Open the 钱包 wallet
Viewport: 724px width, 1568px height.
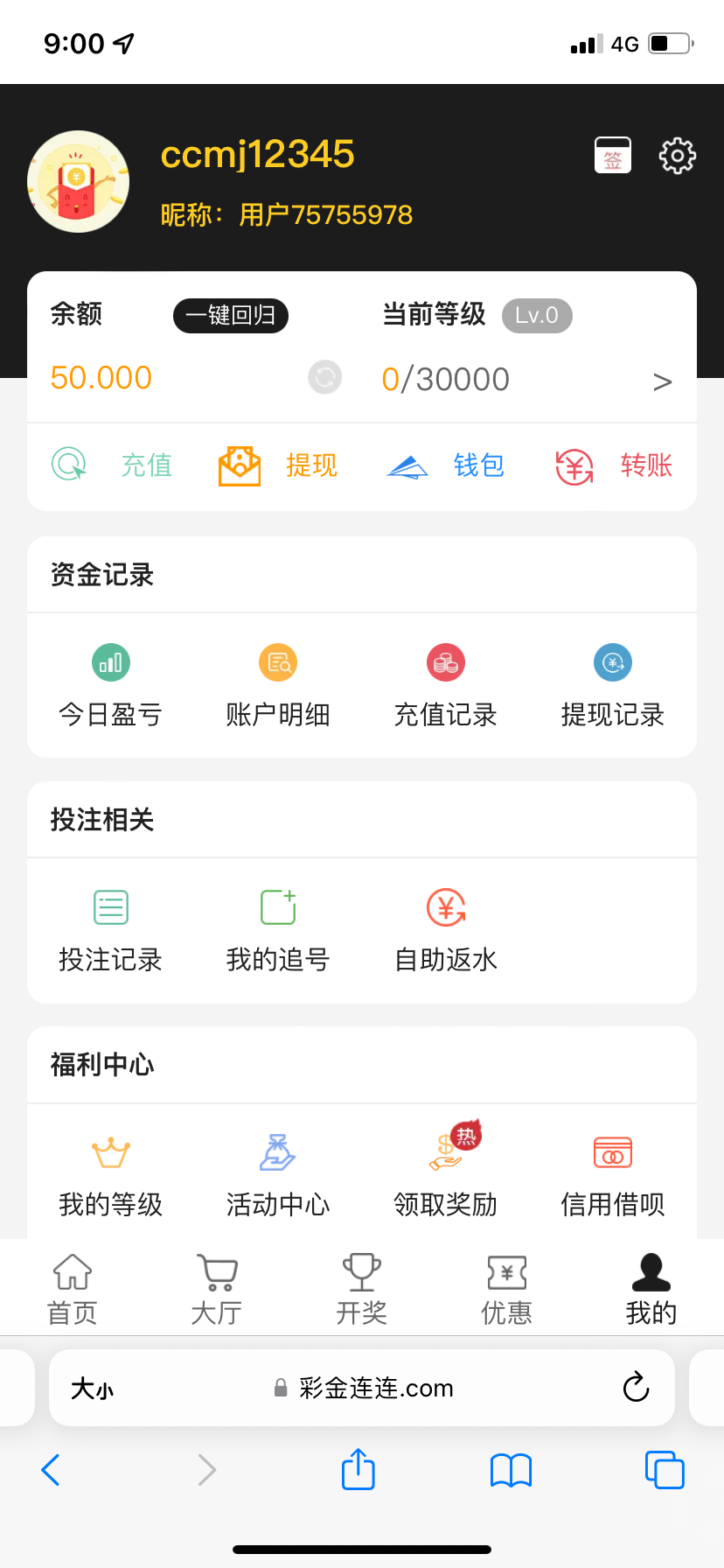point(446,465)
